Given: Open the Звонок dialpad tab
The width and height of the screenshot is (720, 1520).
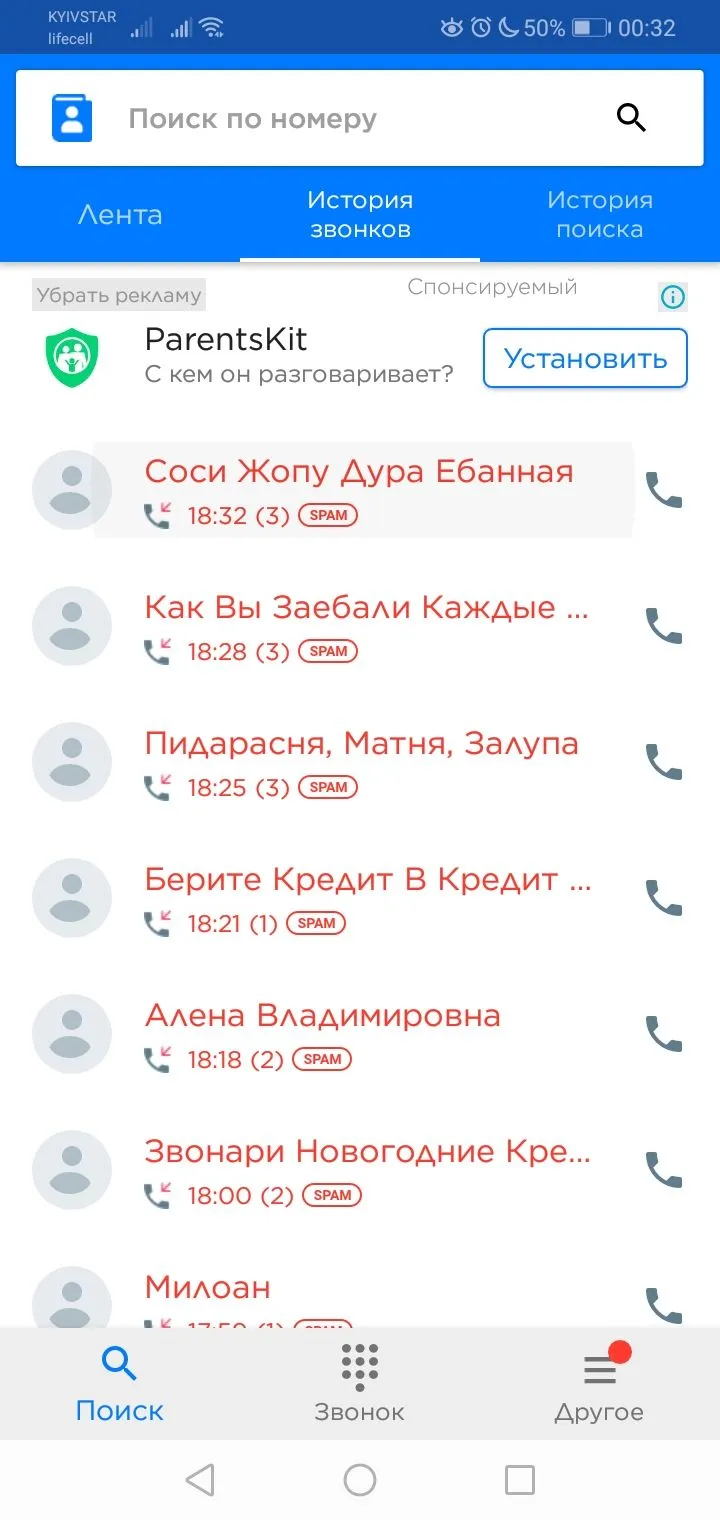Looking at the screenshot, I should click(x=360, y=1384).
